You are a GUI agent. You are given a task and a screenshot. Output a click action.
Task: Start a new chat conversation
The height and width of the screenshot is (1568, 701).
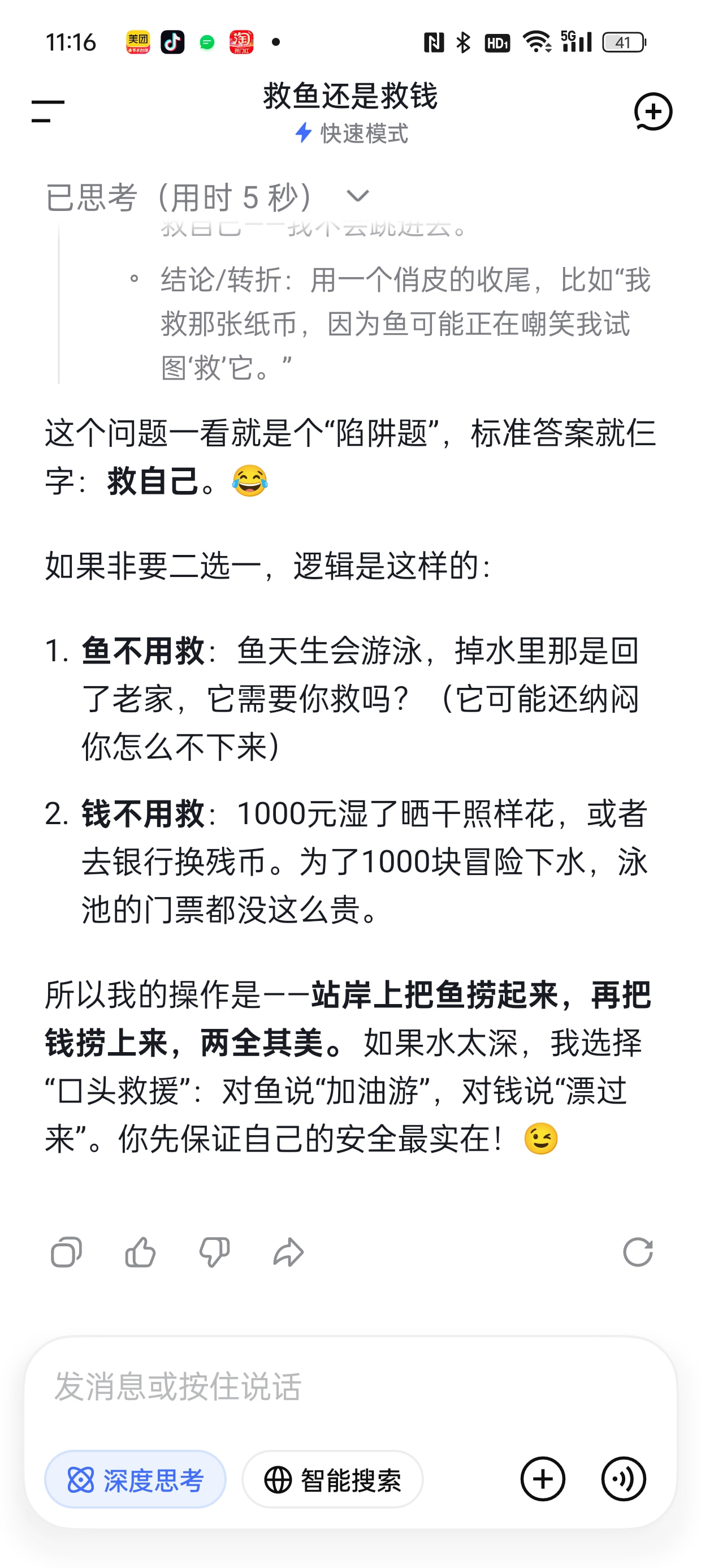[x=653, y=111]
